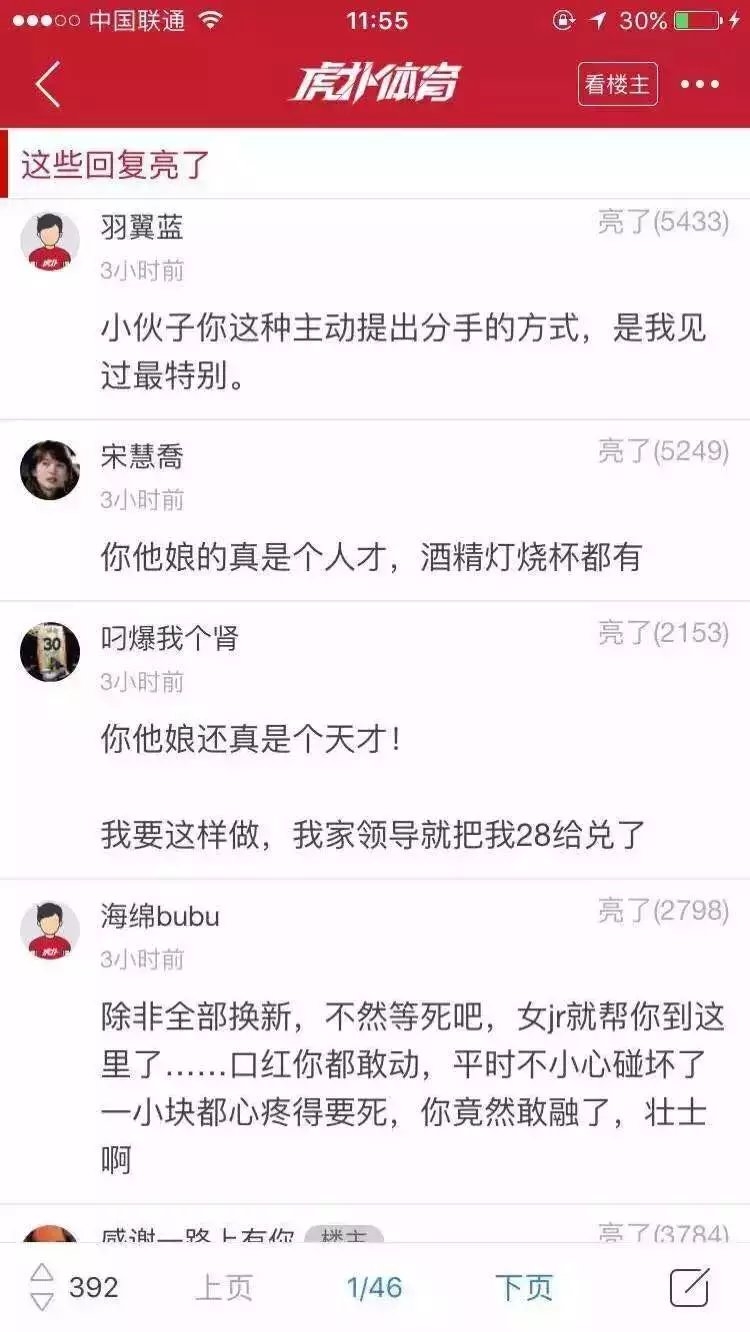Image resolution: width=750 pixels, height=1332 pixels.
Task: Tap the up/down recommend arrows beside 392
Action: [x=42, y=1287]
